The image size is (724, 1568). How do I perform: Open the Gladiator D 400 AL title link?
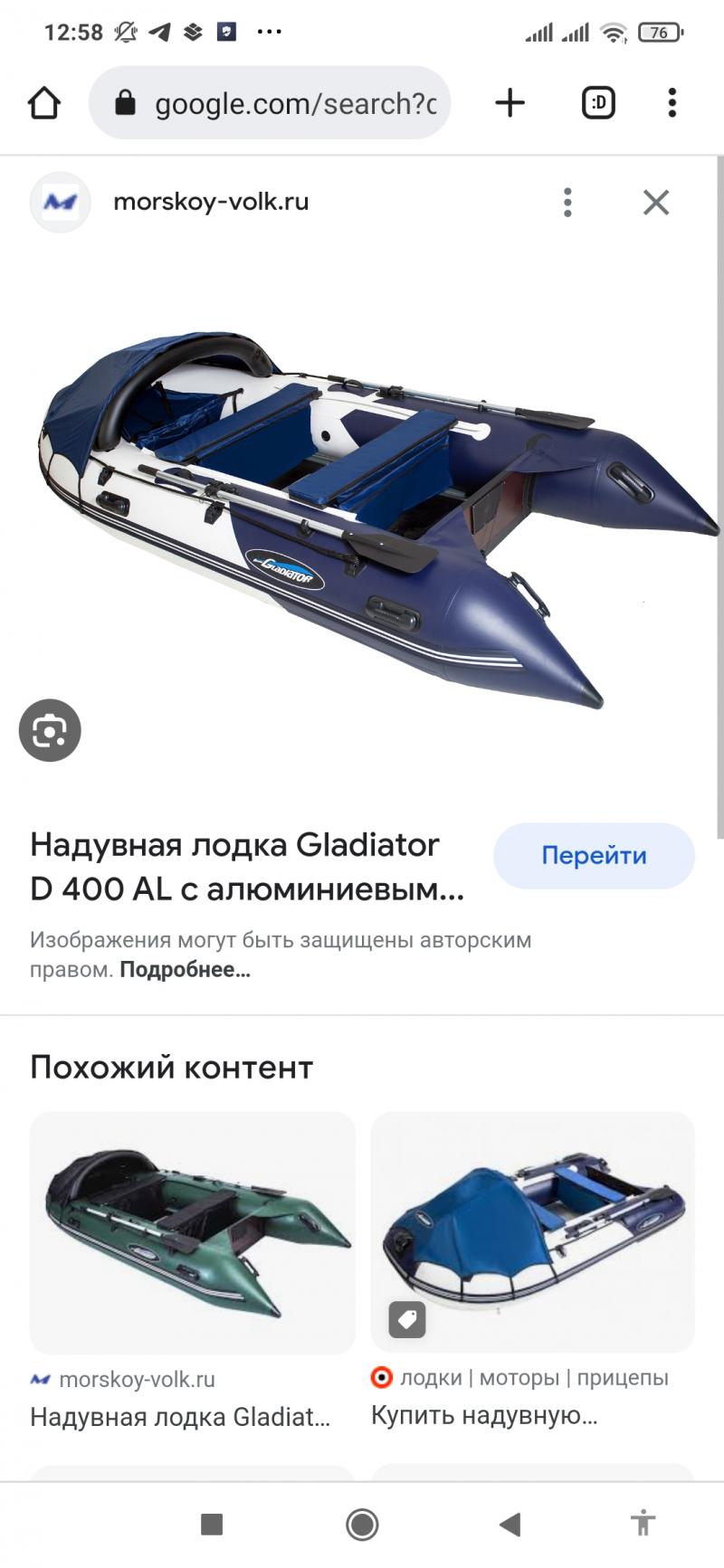pos(246,867)
